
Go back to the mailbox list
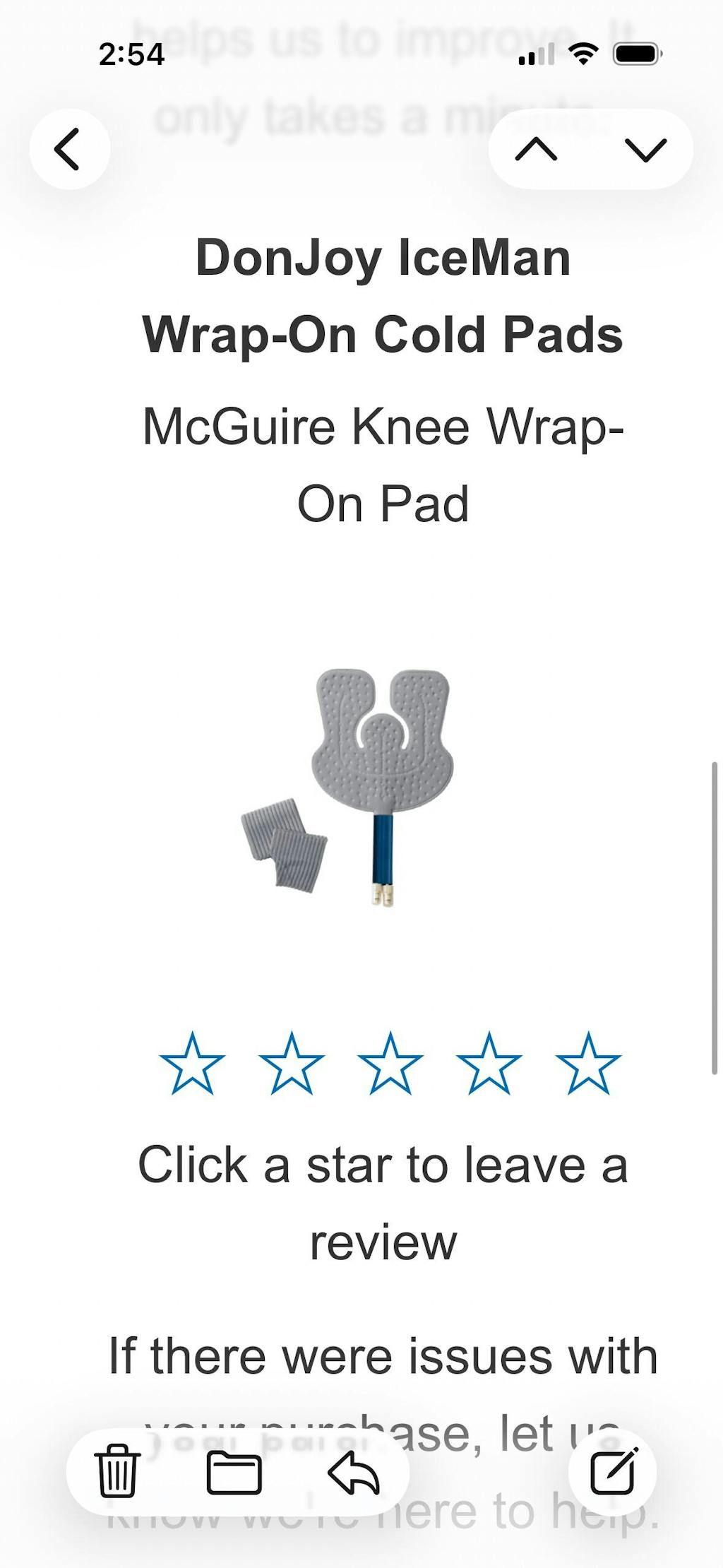click(x=69, y=149)
